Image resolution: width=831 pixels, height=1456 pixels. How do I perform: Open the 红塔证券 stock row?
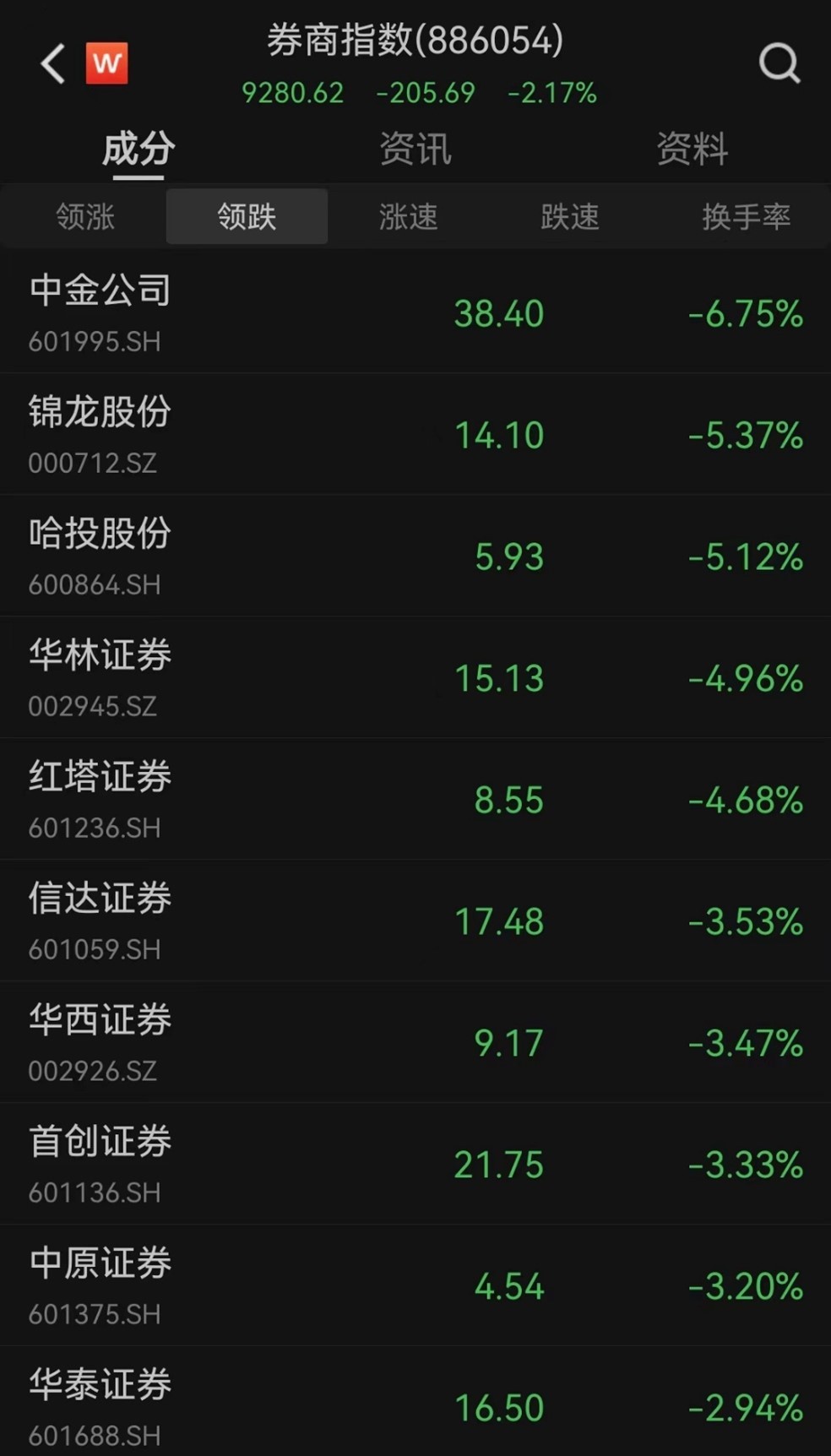[415, 800]
